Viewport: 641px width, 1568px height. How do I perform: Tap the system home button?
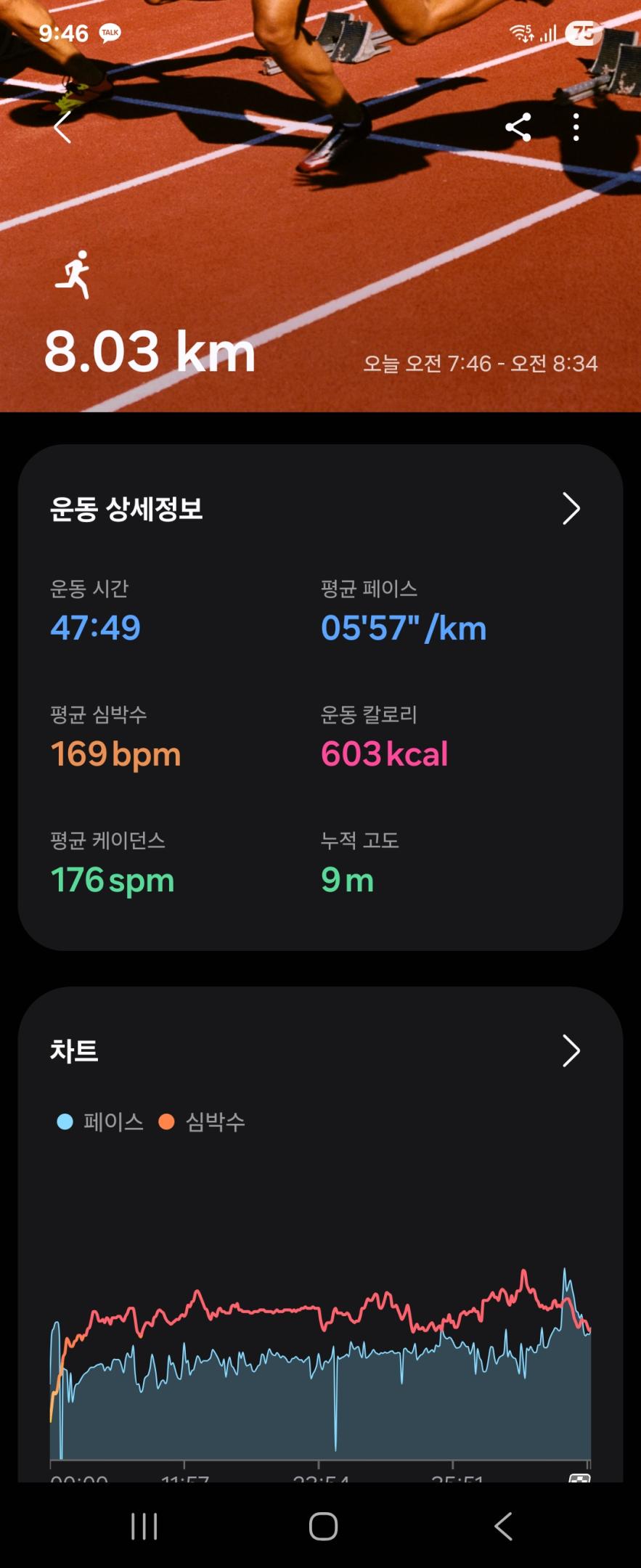(x=323, y=1526)
